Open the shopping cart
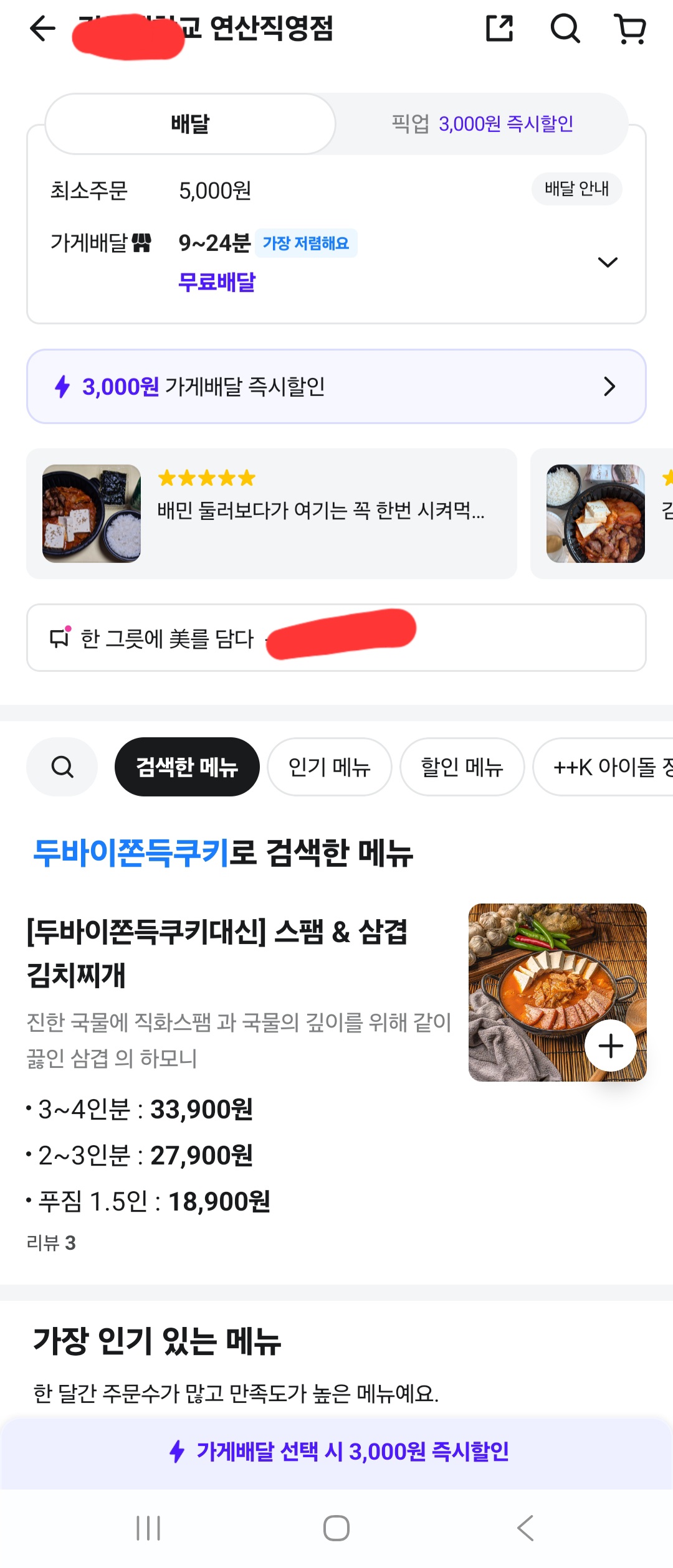This screenshot has width=673, height=1568. coord(630,29)
